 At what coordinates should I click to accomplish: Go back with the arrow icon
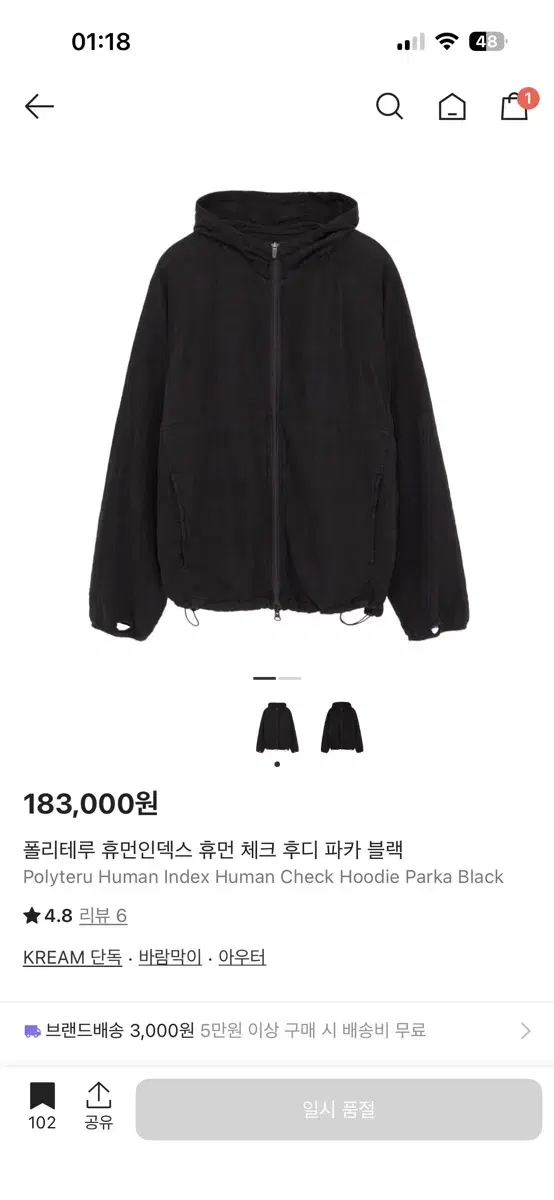coord(39,106)
